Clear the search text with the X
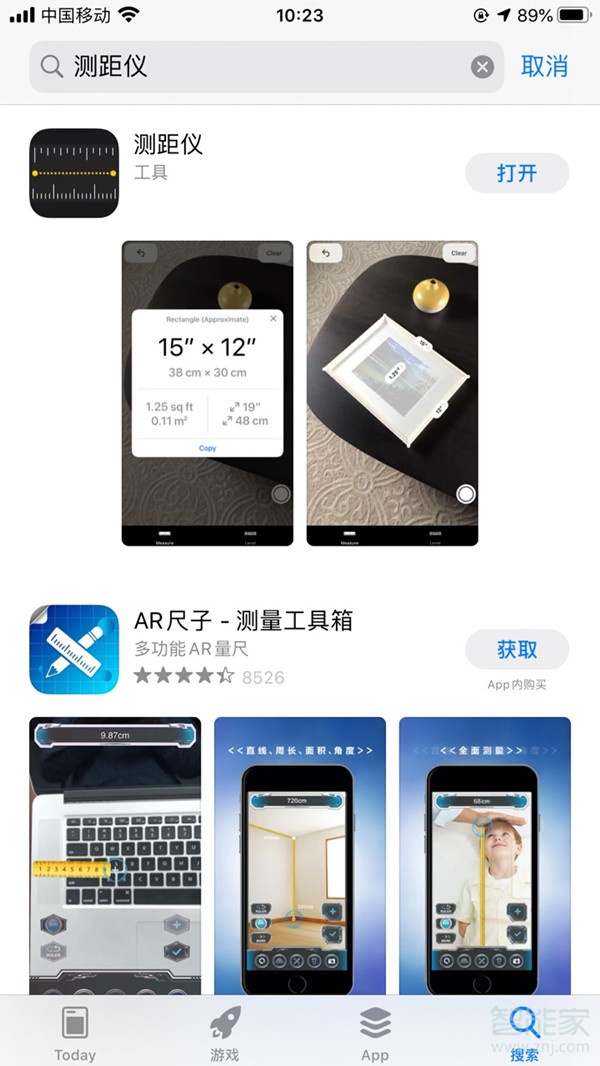This screenshot has height=1066, width=600. point(482,67)
